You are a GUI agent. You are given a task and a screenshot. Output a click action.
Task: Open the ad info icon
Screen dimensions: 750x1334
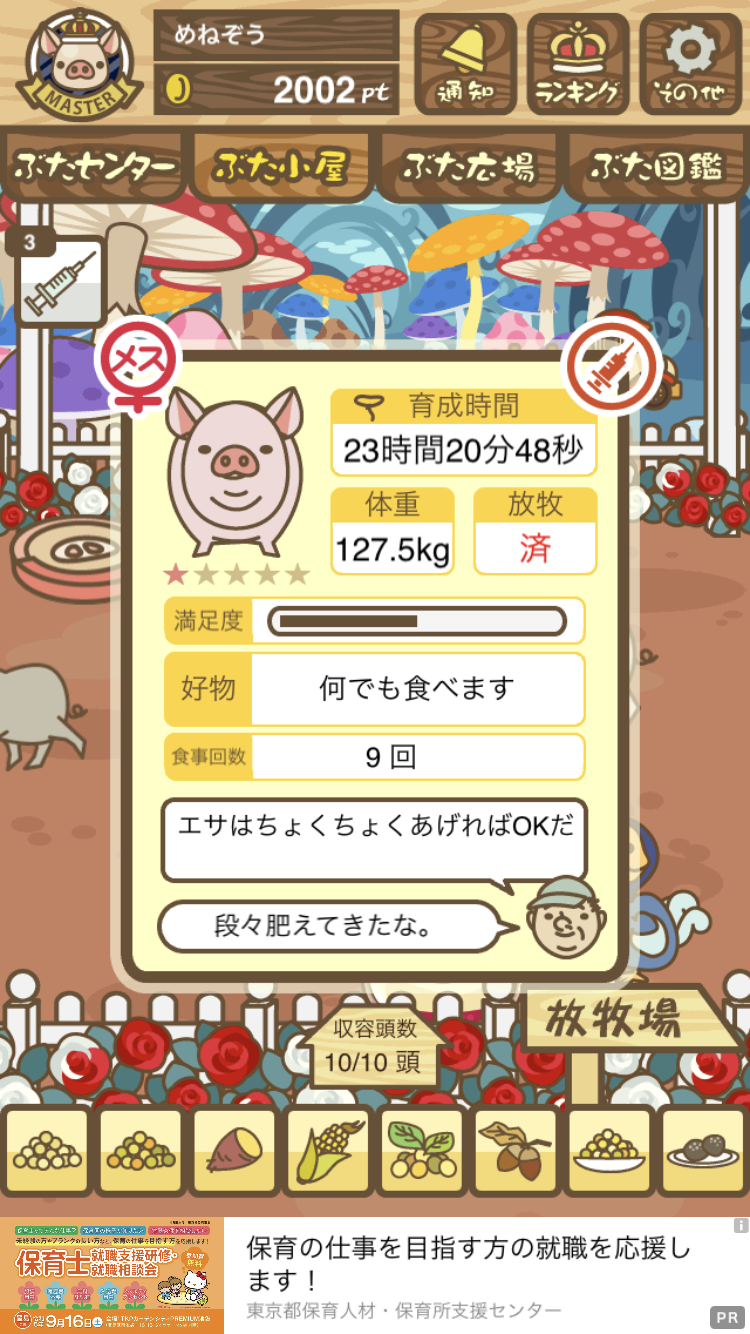click(740, 1225)
